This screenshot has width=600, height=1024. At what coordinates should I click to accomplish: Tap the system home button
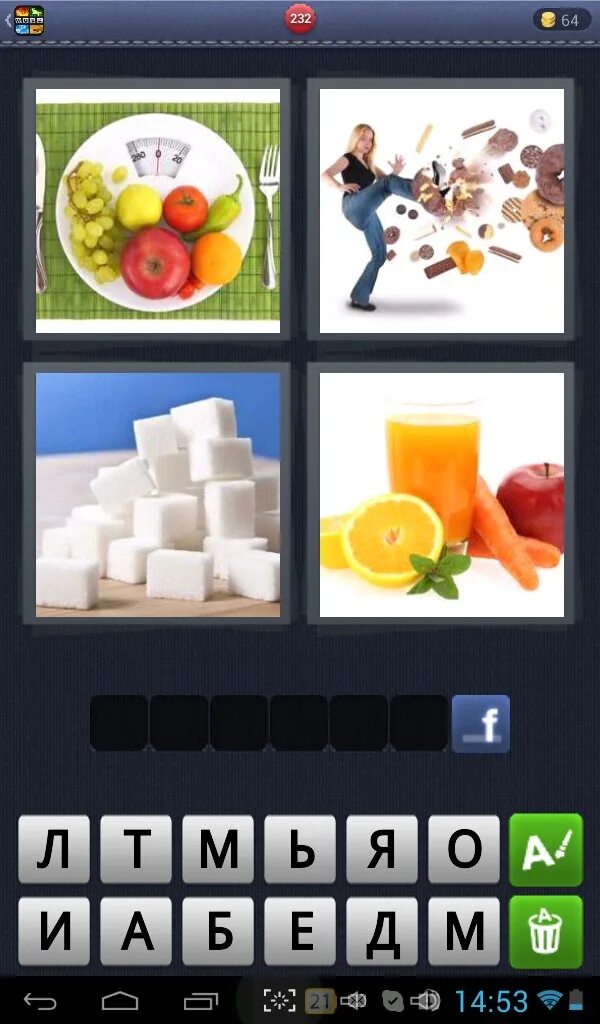click(x=120, y=1001)
